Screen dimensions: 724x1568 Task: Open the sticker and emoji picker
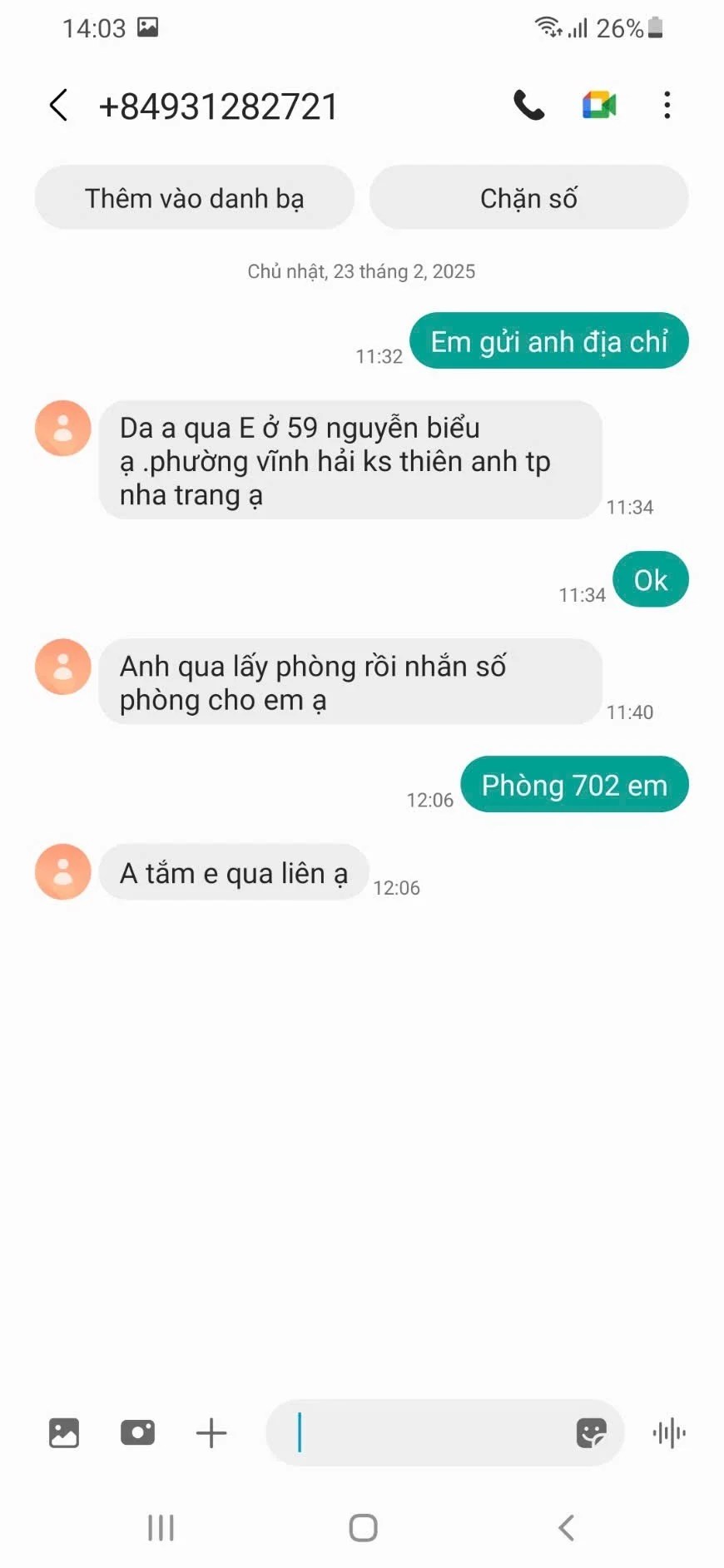[591, 1432]
